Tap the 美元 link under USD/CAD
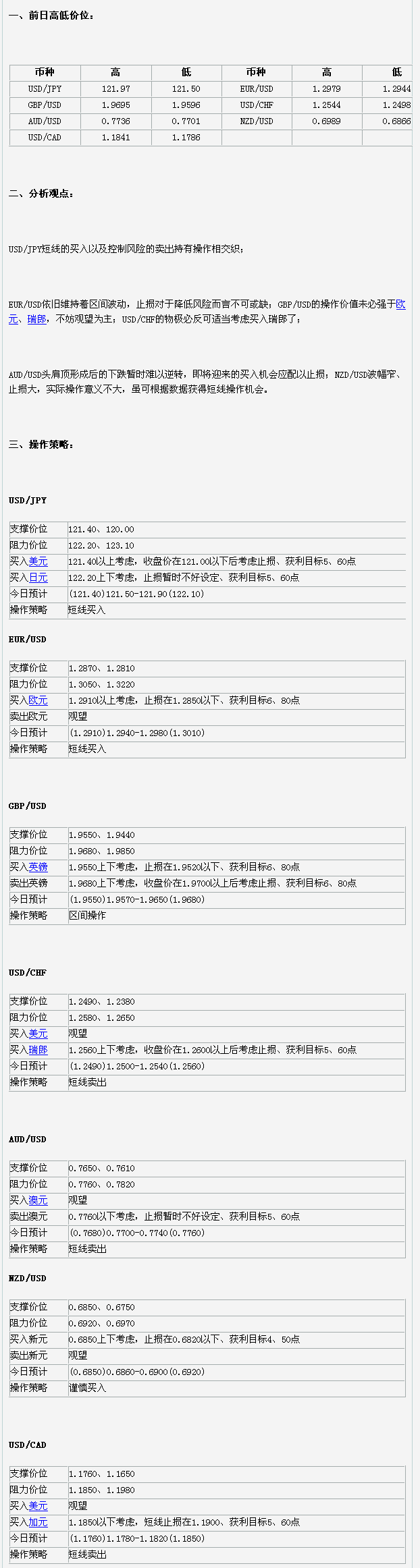Image resolution: width=420 pixels, height=1568 pixels. click(x=38, y=1506)
